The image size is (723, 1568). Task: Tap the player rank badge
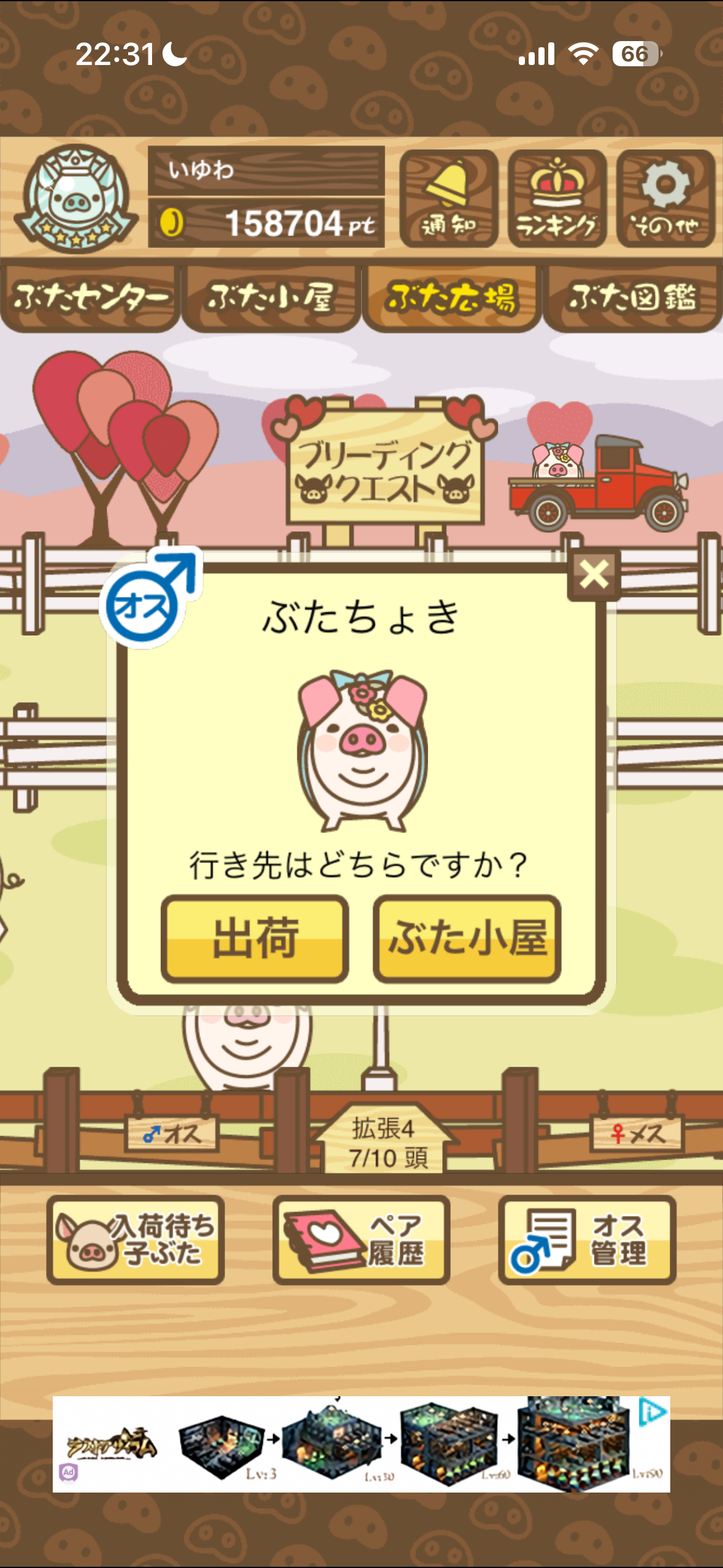coord(75,198)
